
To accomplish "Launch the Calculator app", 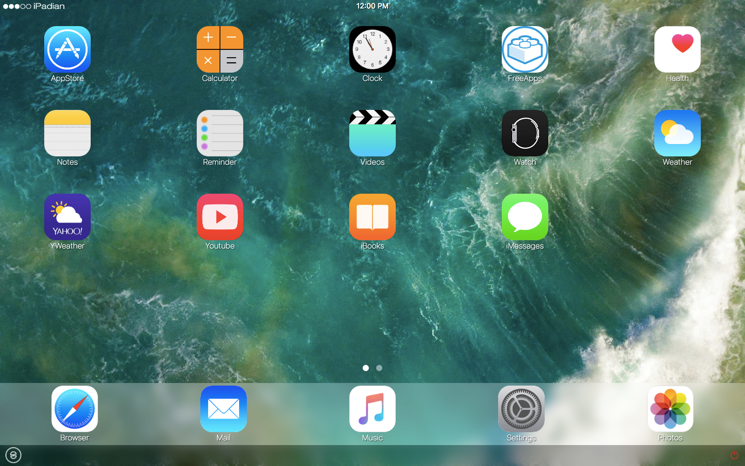I will [x=220, y=49].
